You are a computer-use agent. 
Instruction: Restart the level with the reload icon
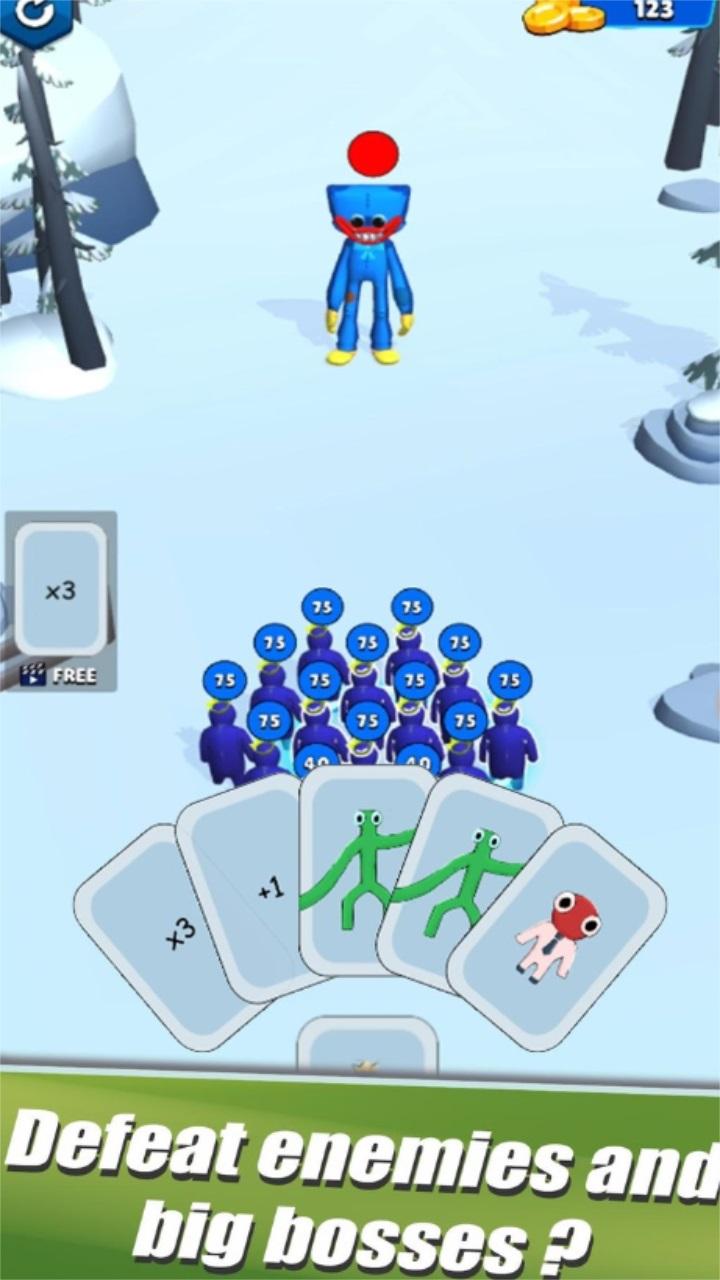coord(34,14)
